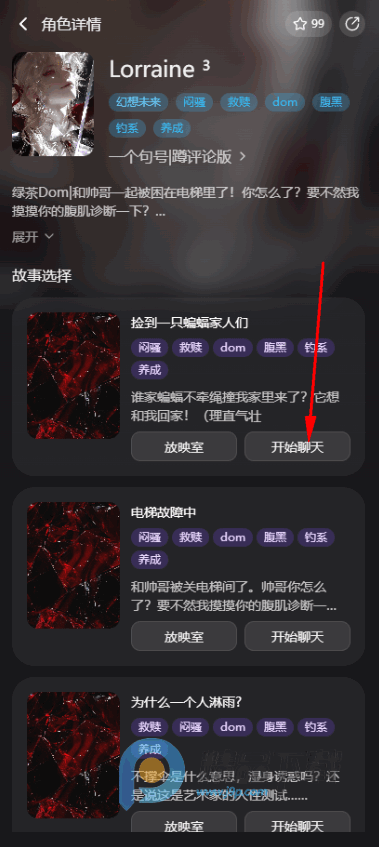Viewport: 379px width, 847px height.
Task: Tap the star favorite button showing 99
Action: click(x=308, y=24)
